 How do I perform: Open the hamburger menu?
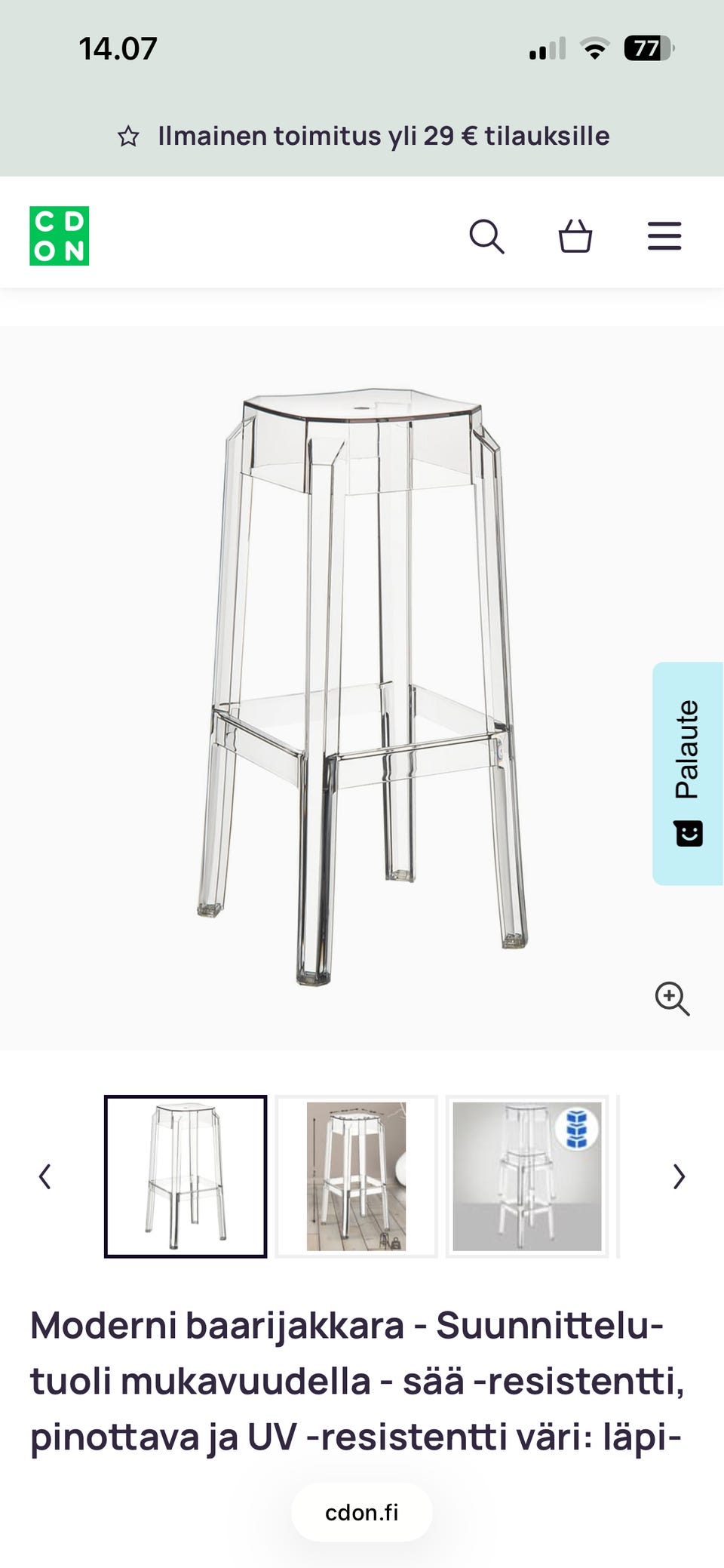(x=664, y=236)
